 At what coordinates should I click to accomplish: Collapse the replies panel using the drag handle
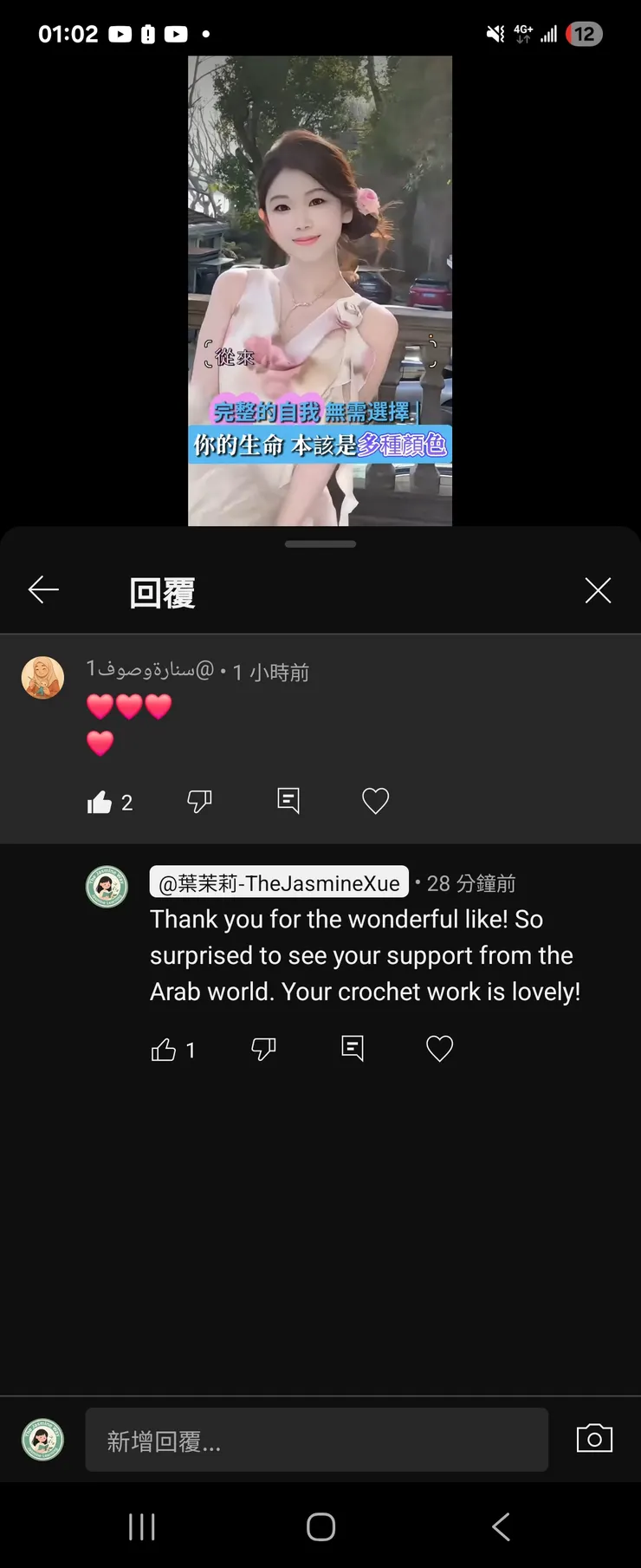[320, 543]
